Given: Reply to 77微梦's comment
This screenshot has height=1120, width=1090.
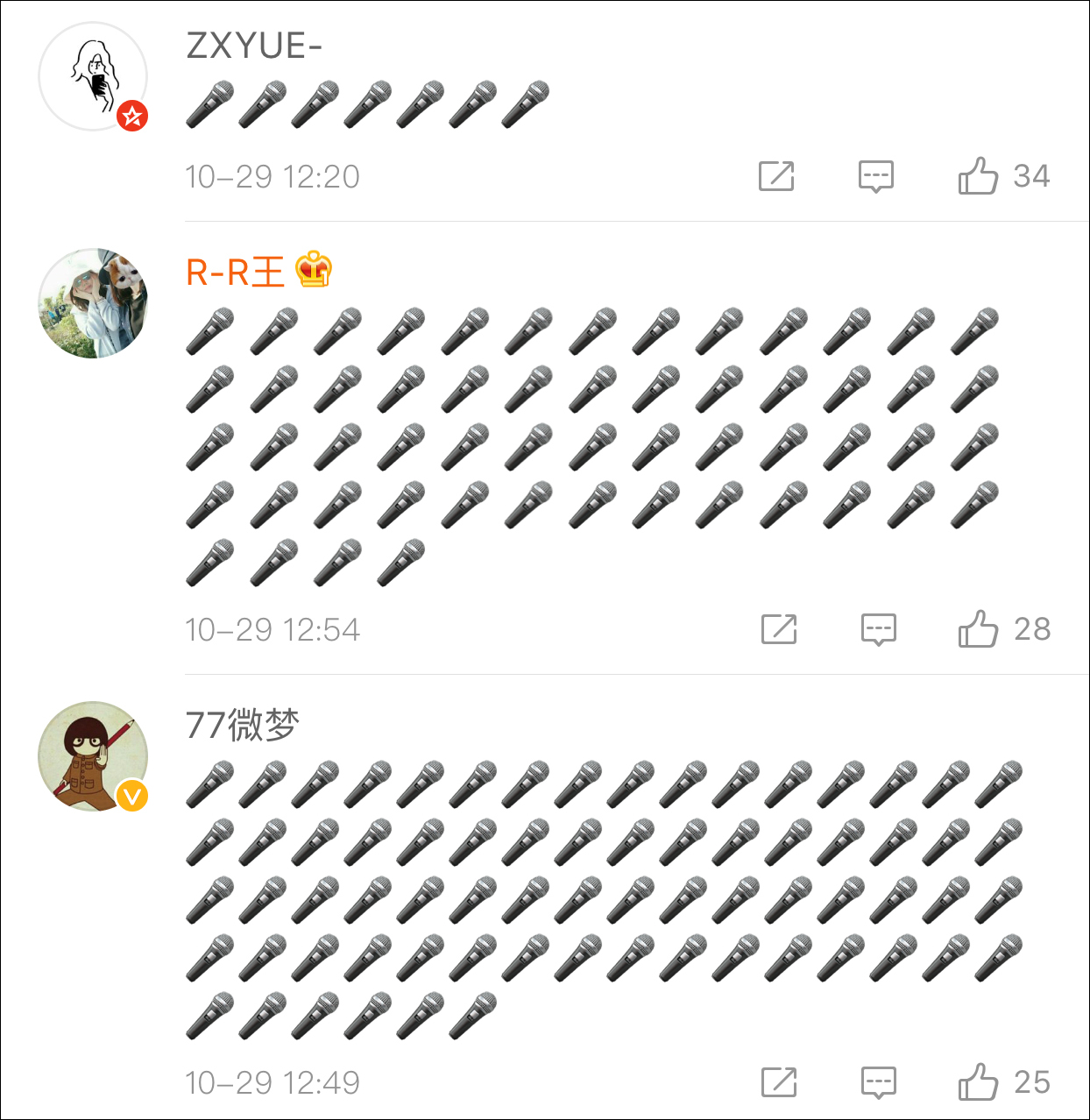Looking at the screenshot, I should [x=878, y=1082].
